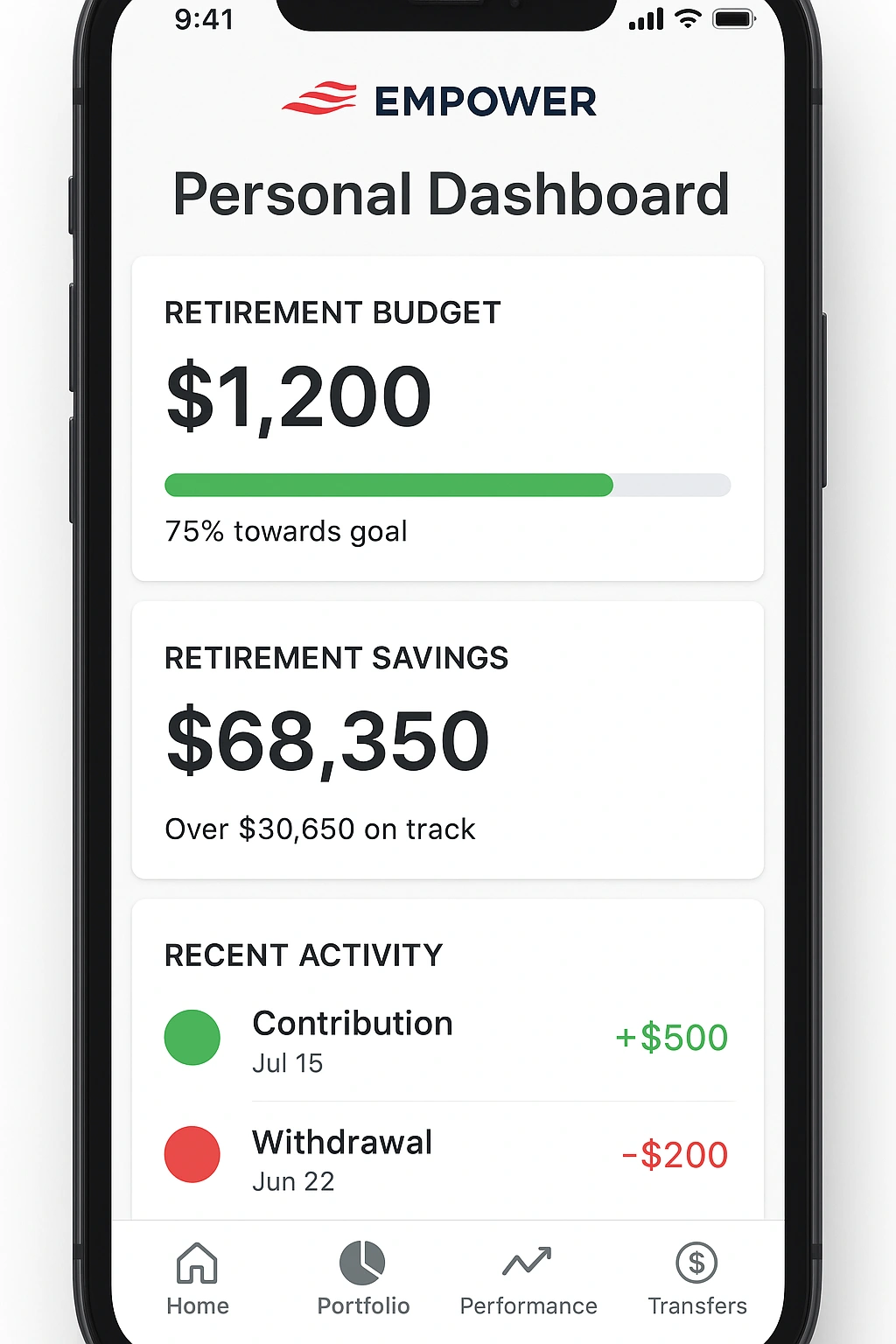The width and height of the screenshot is (896, 1344).
Task: Tap the green Contribution status circle
Action: [x=192, y=1037]
